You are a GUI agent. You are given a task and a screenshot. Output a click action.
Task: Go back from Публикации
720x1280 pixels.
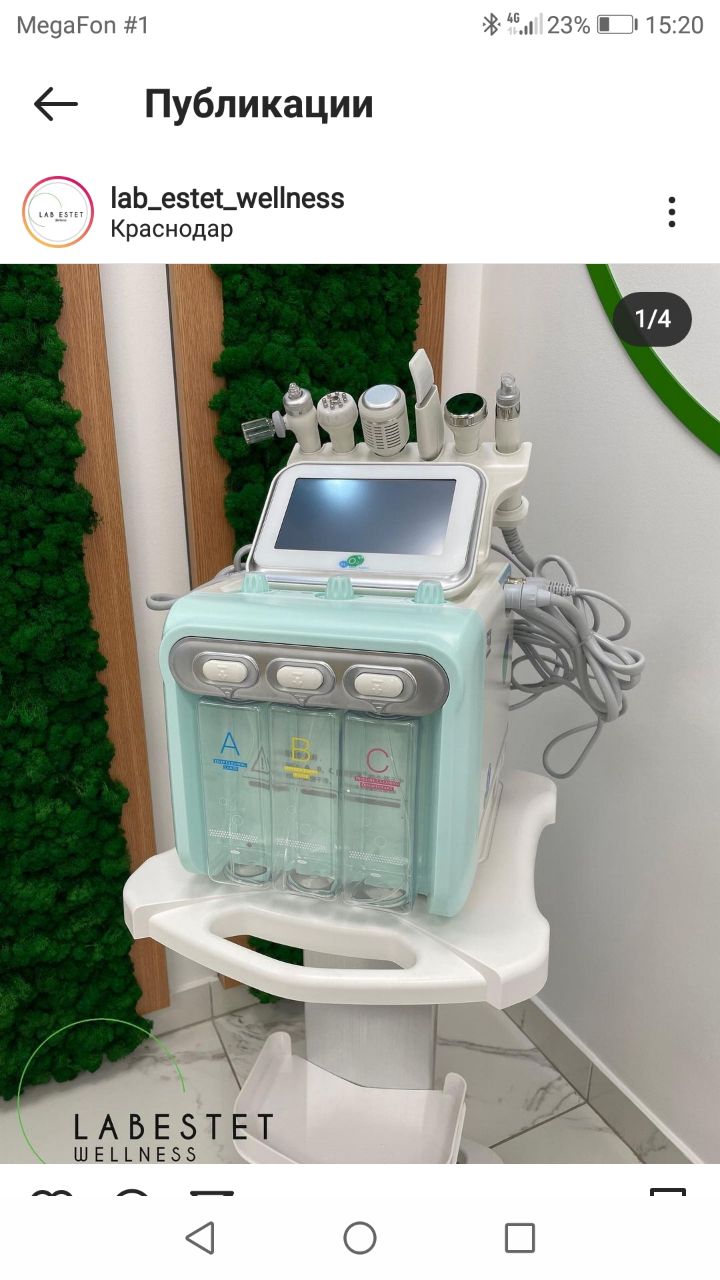coord(55,104)
